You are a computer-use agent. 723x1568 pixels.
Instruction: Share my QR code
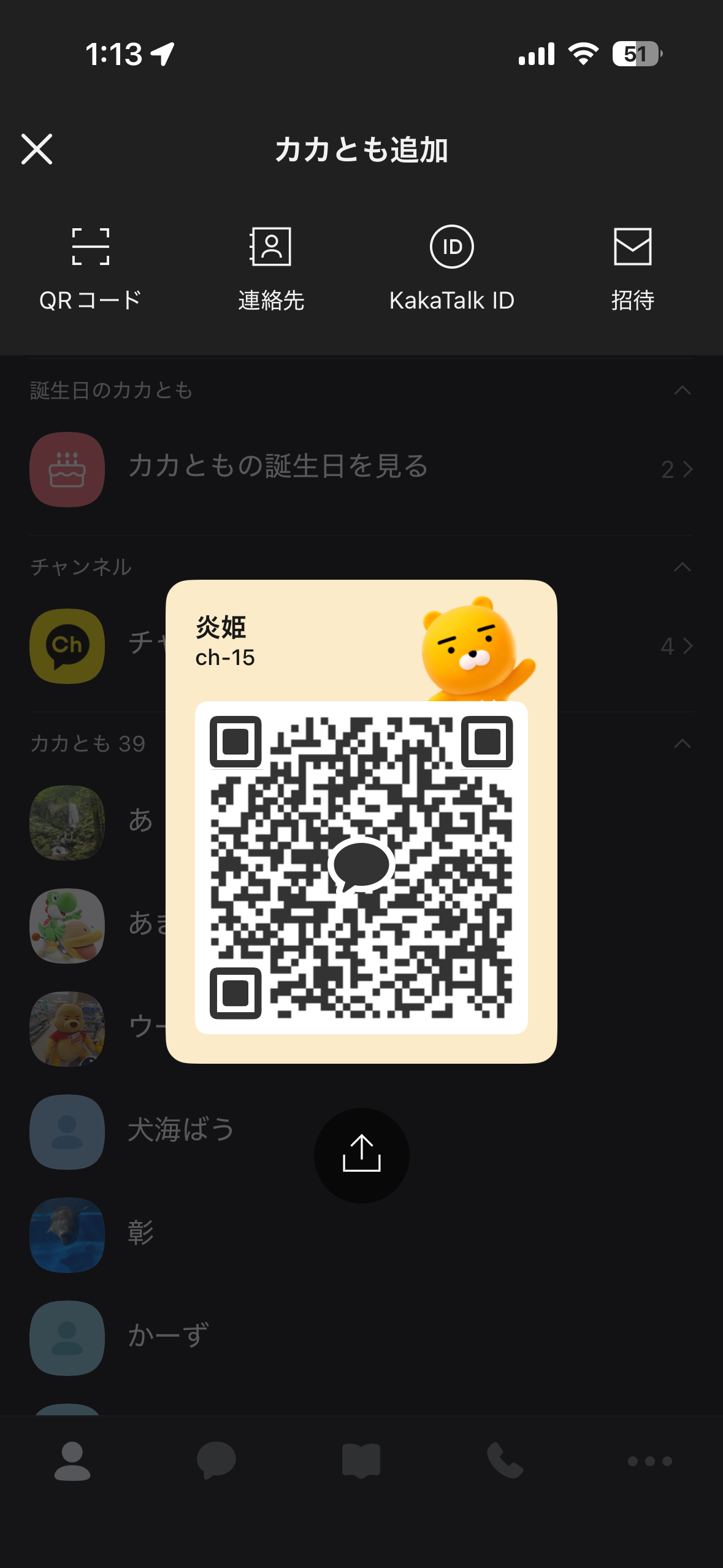(361, 1155)
